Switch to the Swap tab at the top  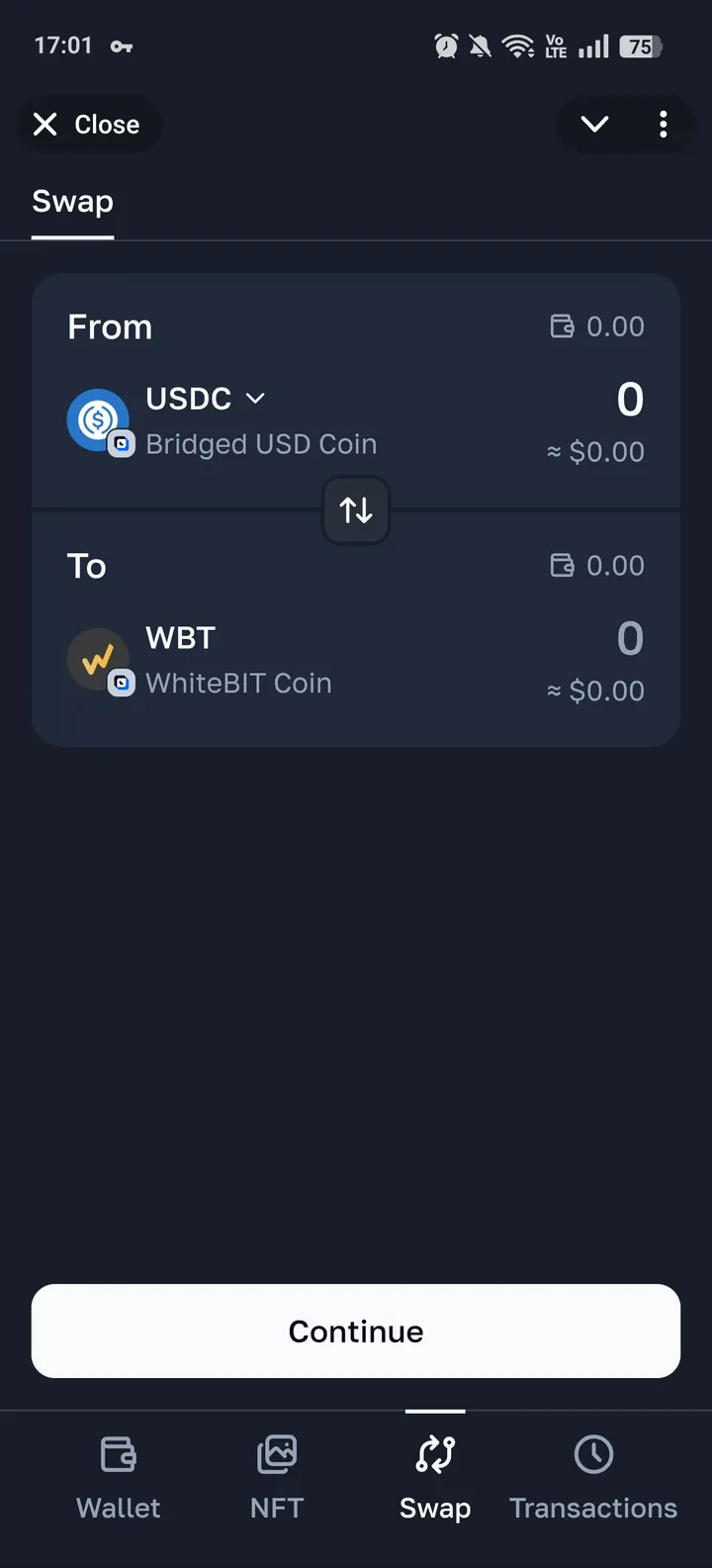(x=72, y=201)
